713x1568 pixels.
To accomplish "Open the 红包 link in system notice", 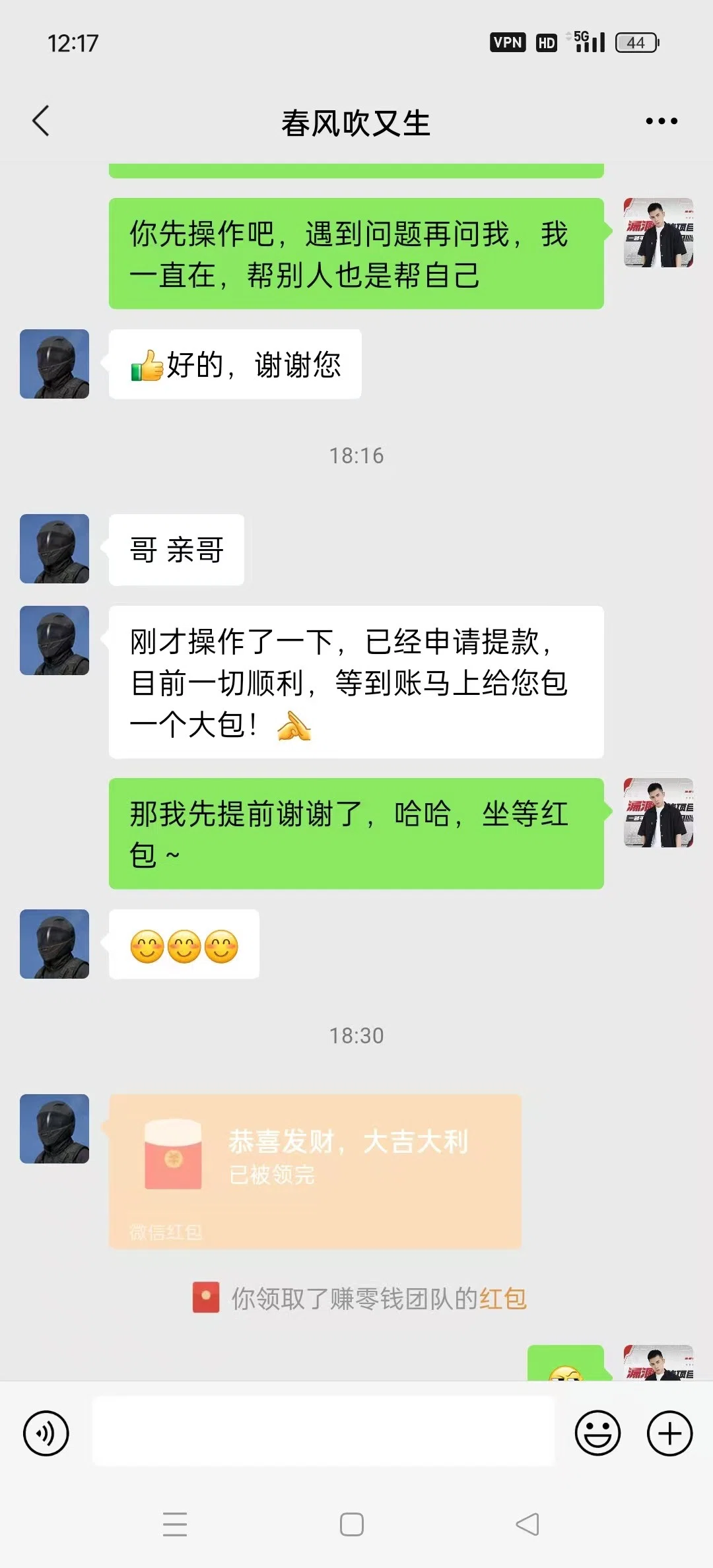I will pos(503,1298).
